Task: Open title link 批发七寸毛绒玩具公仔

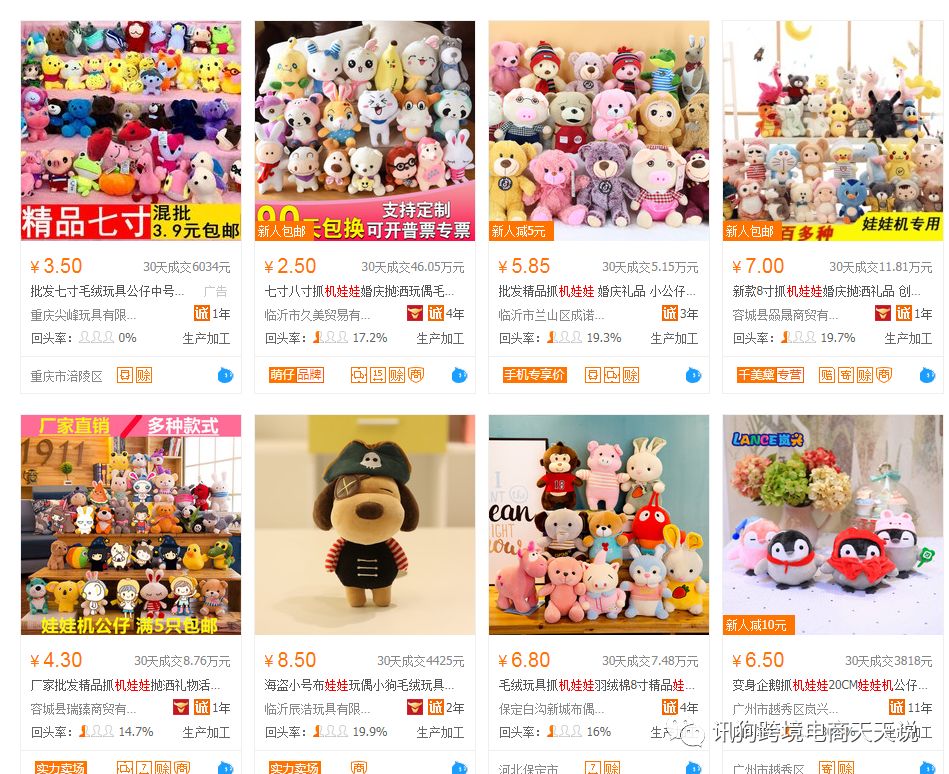Action: 108,292
